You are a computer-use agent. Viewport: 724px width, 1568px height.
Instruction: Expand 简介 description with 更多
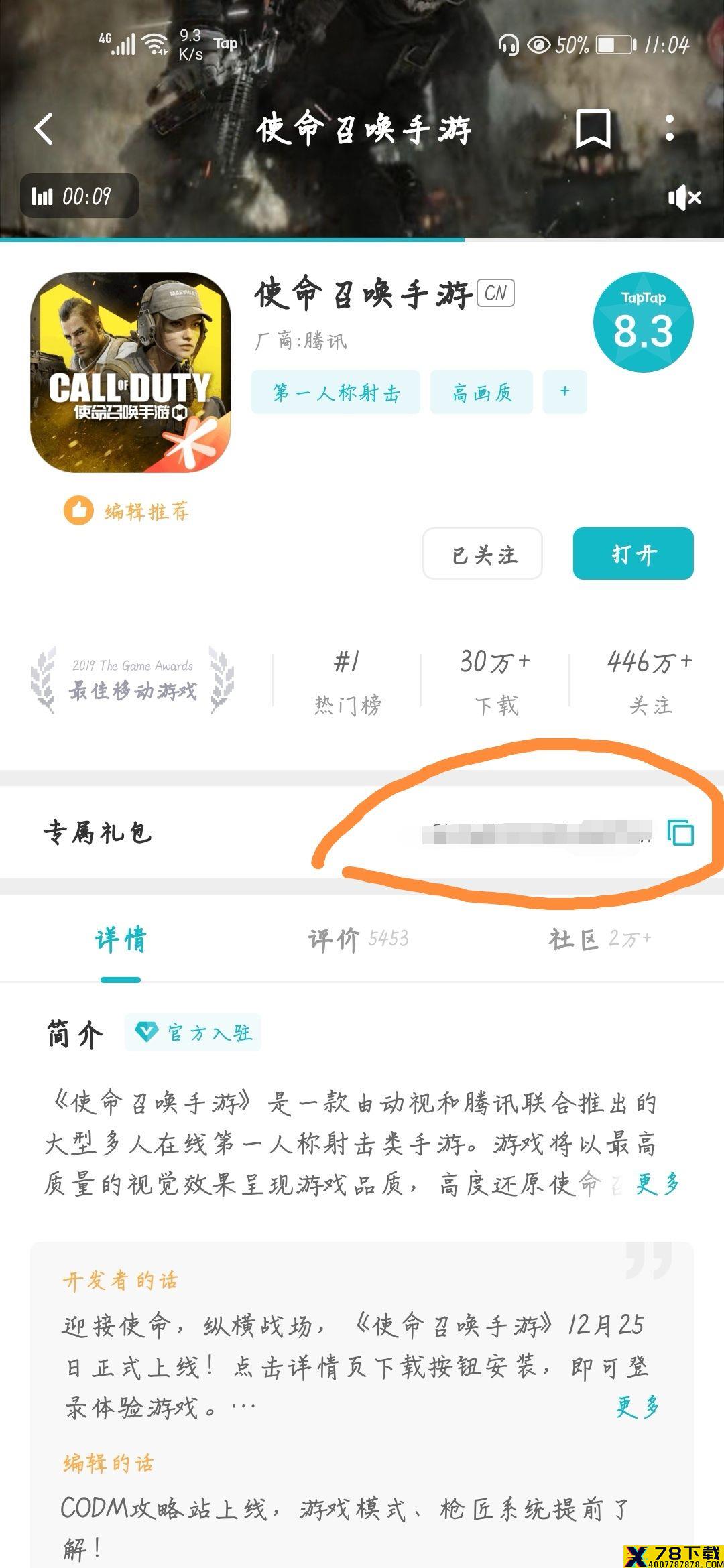(657, 1184)
